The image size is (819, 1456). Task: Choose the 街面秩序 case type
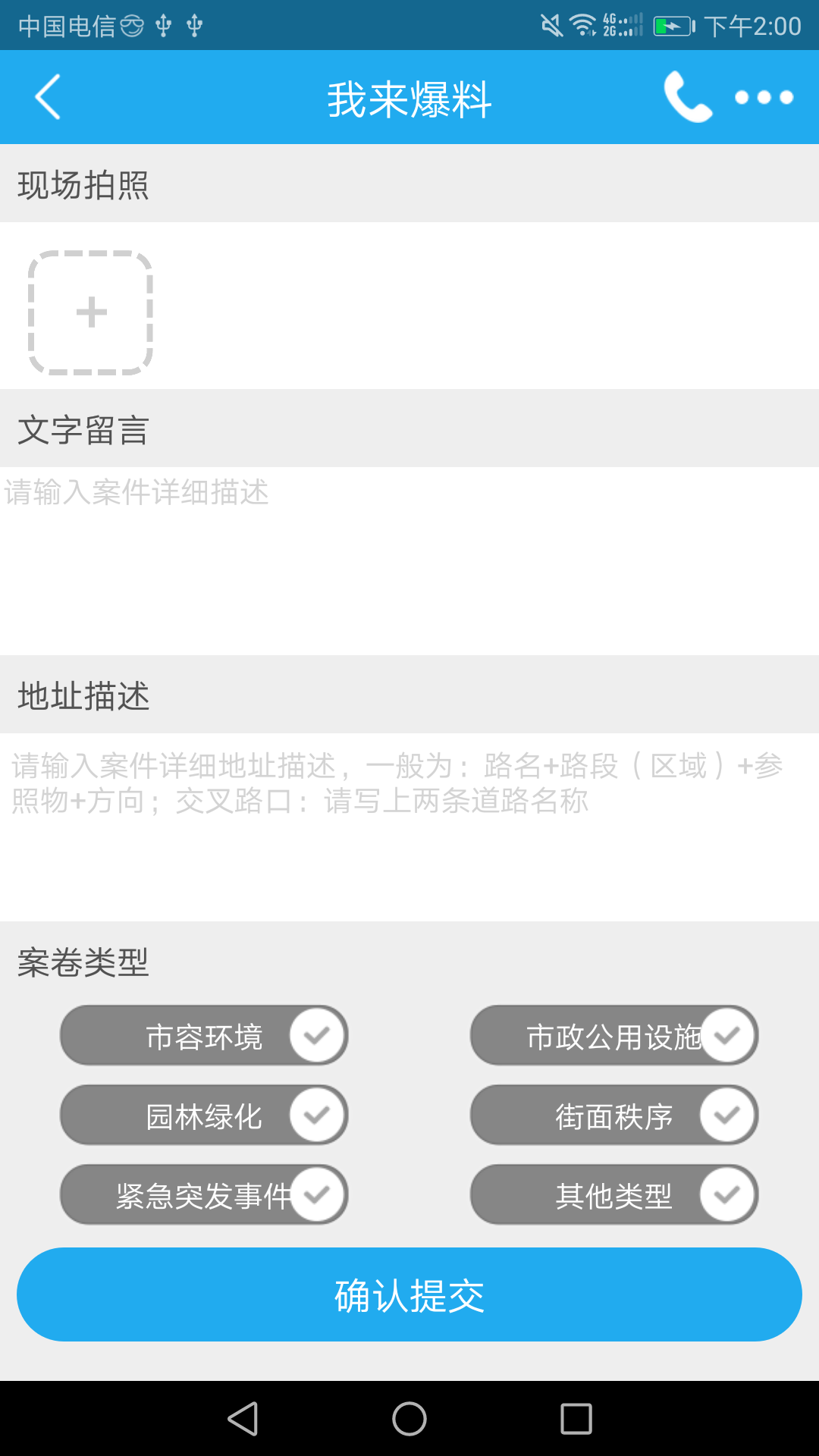tap(614, 1116)
